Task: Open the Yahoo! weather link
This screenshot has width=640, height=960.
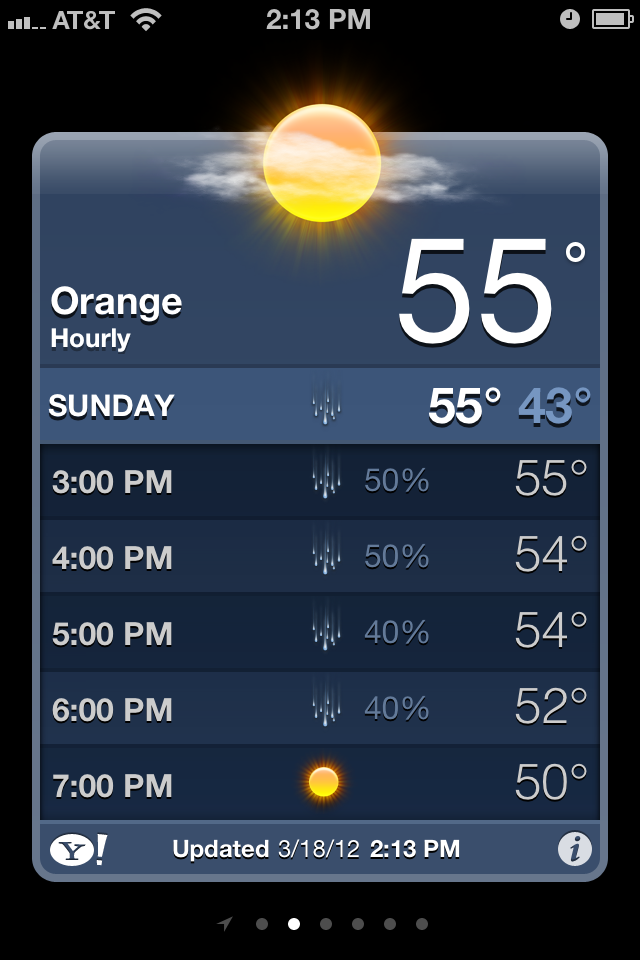Action: pyautogui.click(x=77, y=850)
